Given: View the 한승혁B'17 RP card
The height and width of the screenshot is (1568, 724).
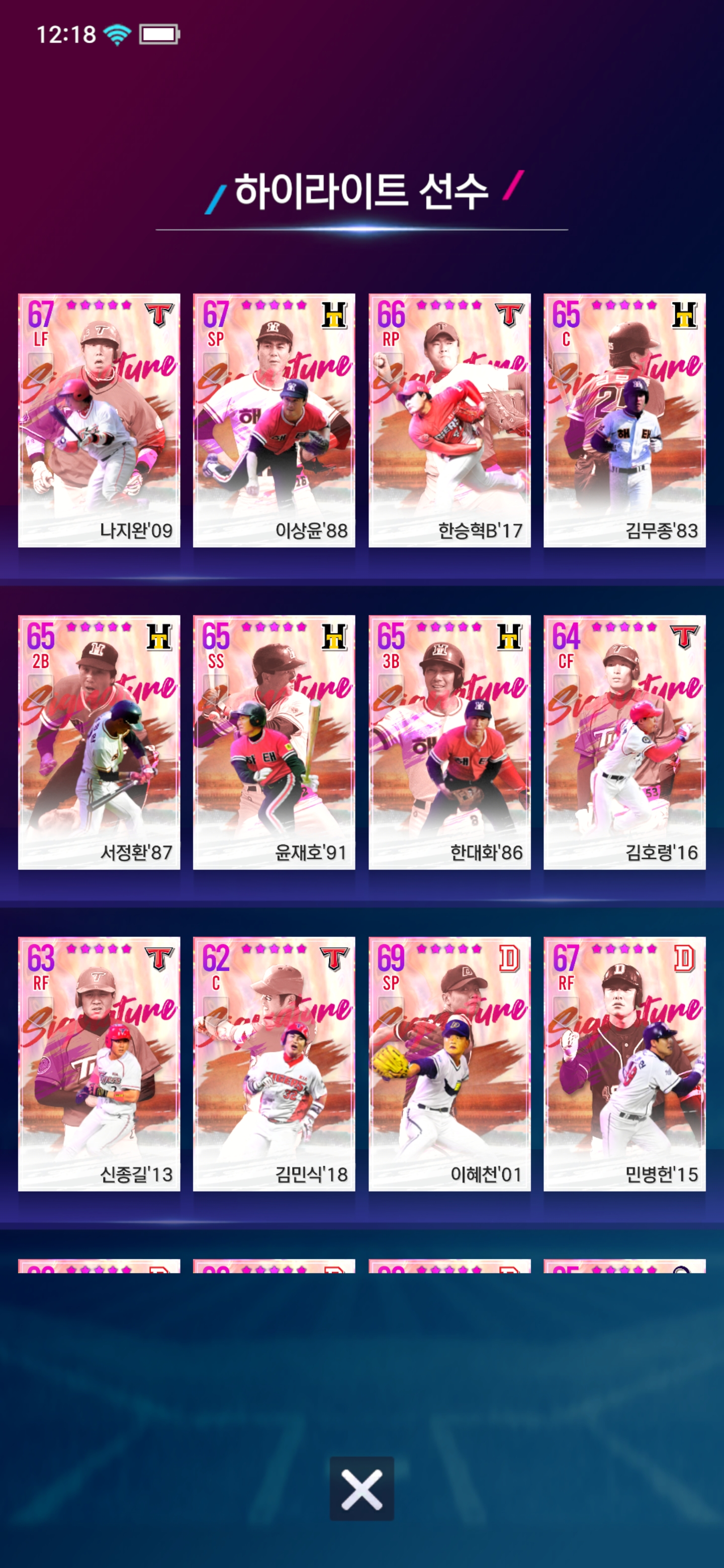Looking at the screenshot, I should (x=449, y=421).
